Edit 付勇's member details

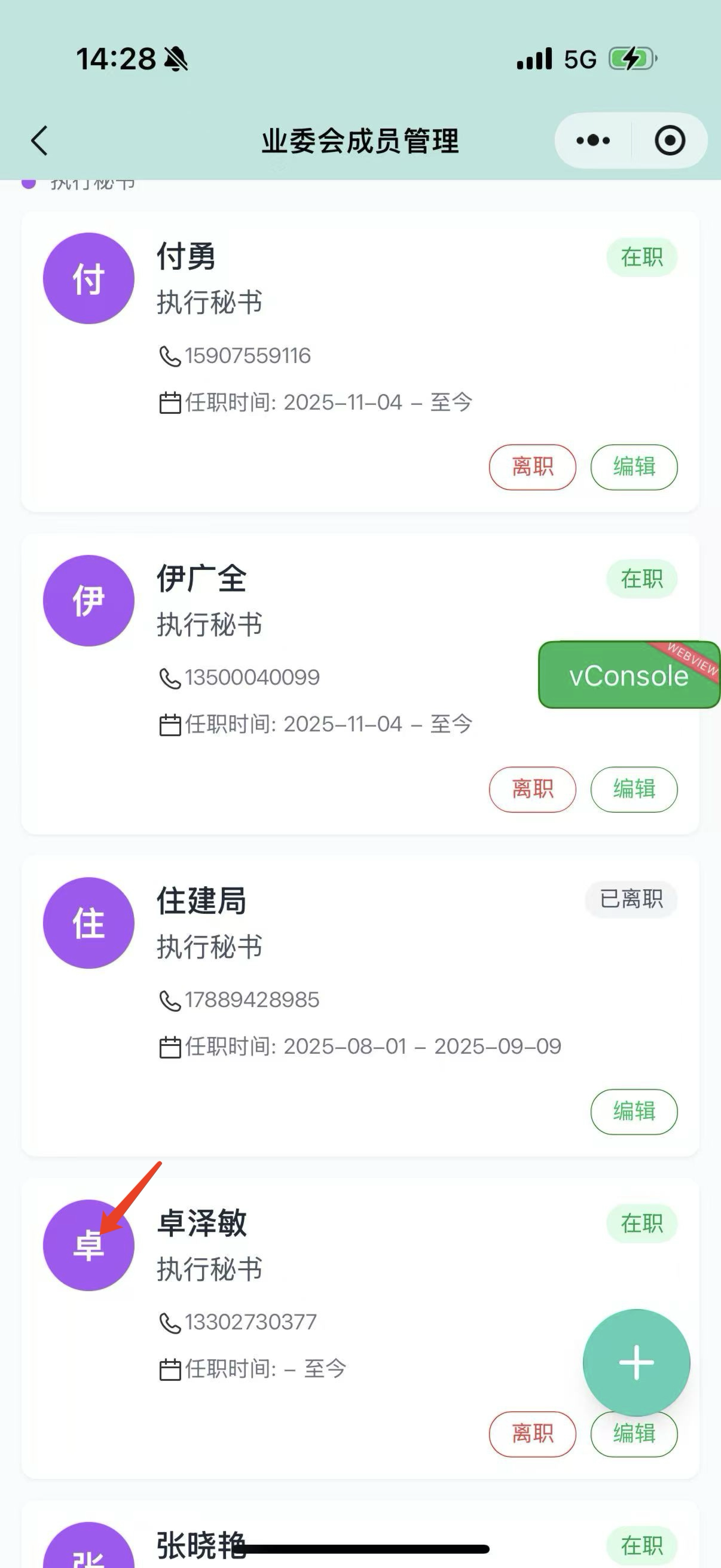pos(634,467)
